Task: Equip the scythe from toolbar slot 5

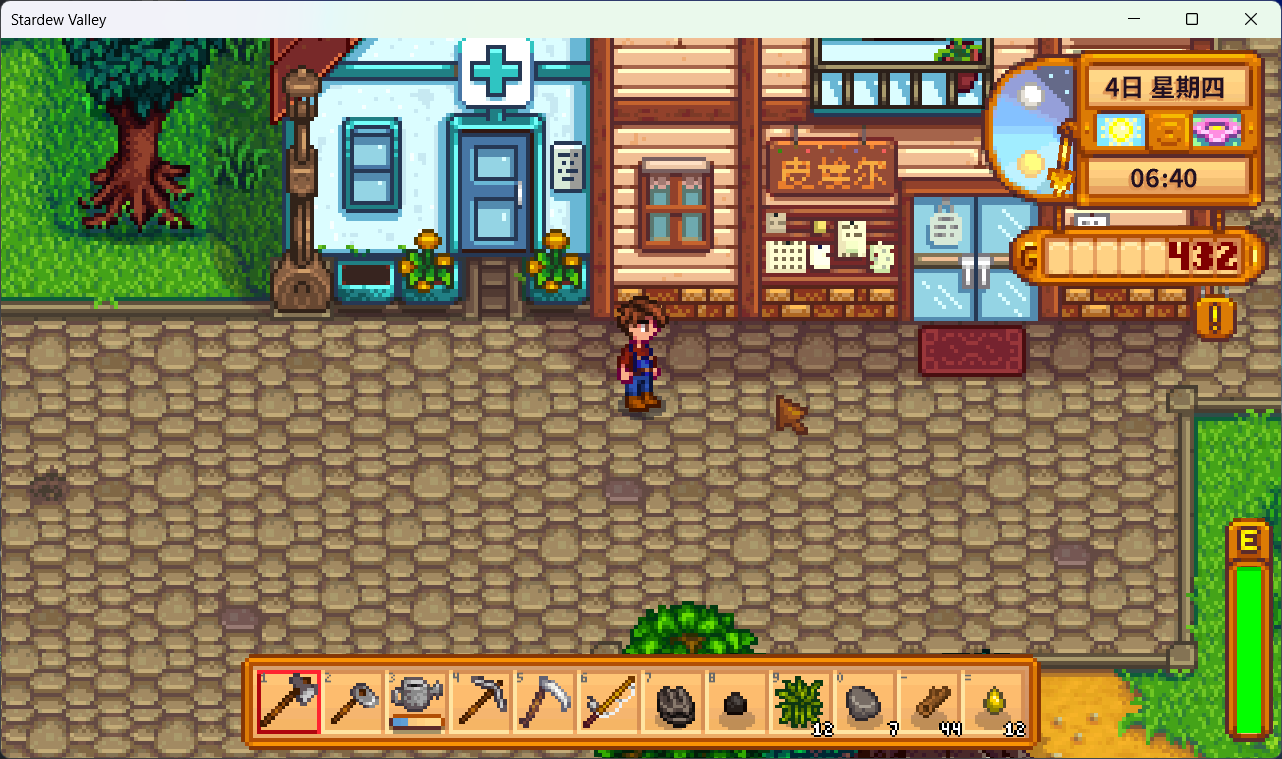Action: tap(544, 703)
